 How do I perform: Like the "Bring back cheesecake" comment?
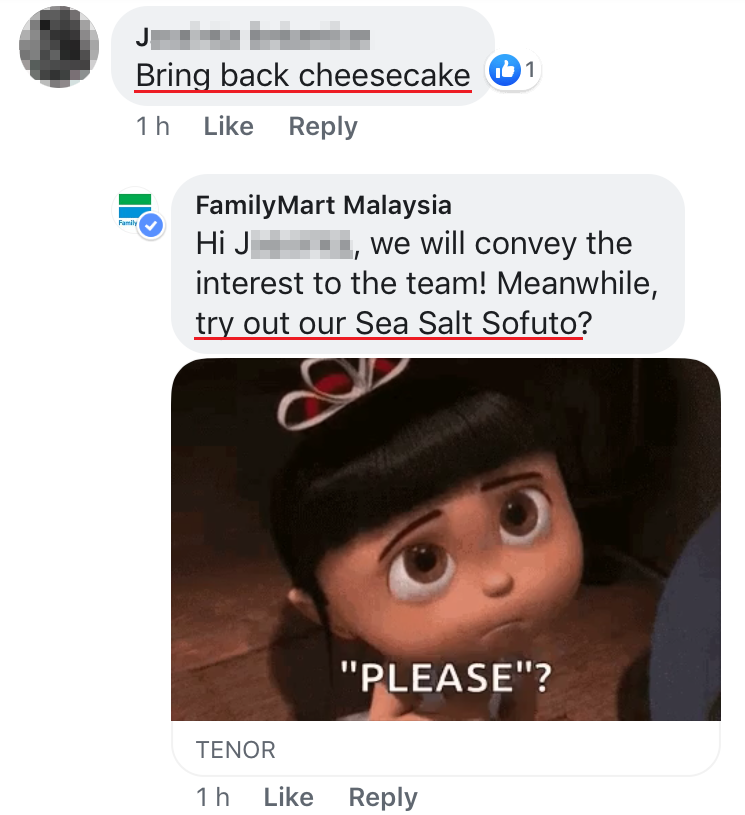(x=228, y=127)
